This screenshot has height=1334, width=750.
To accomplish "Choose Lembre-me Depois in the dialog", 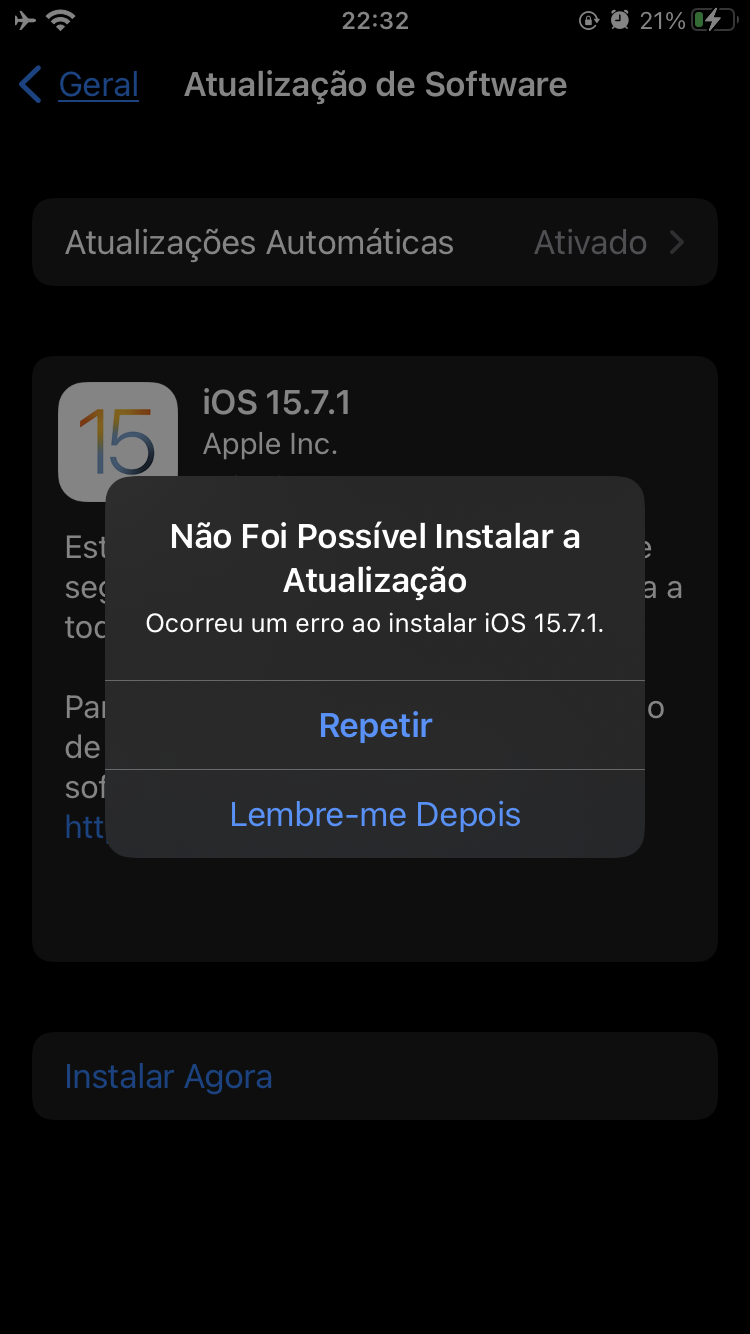I will (375, 814).
